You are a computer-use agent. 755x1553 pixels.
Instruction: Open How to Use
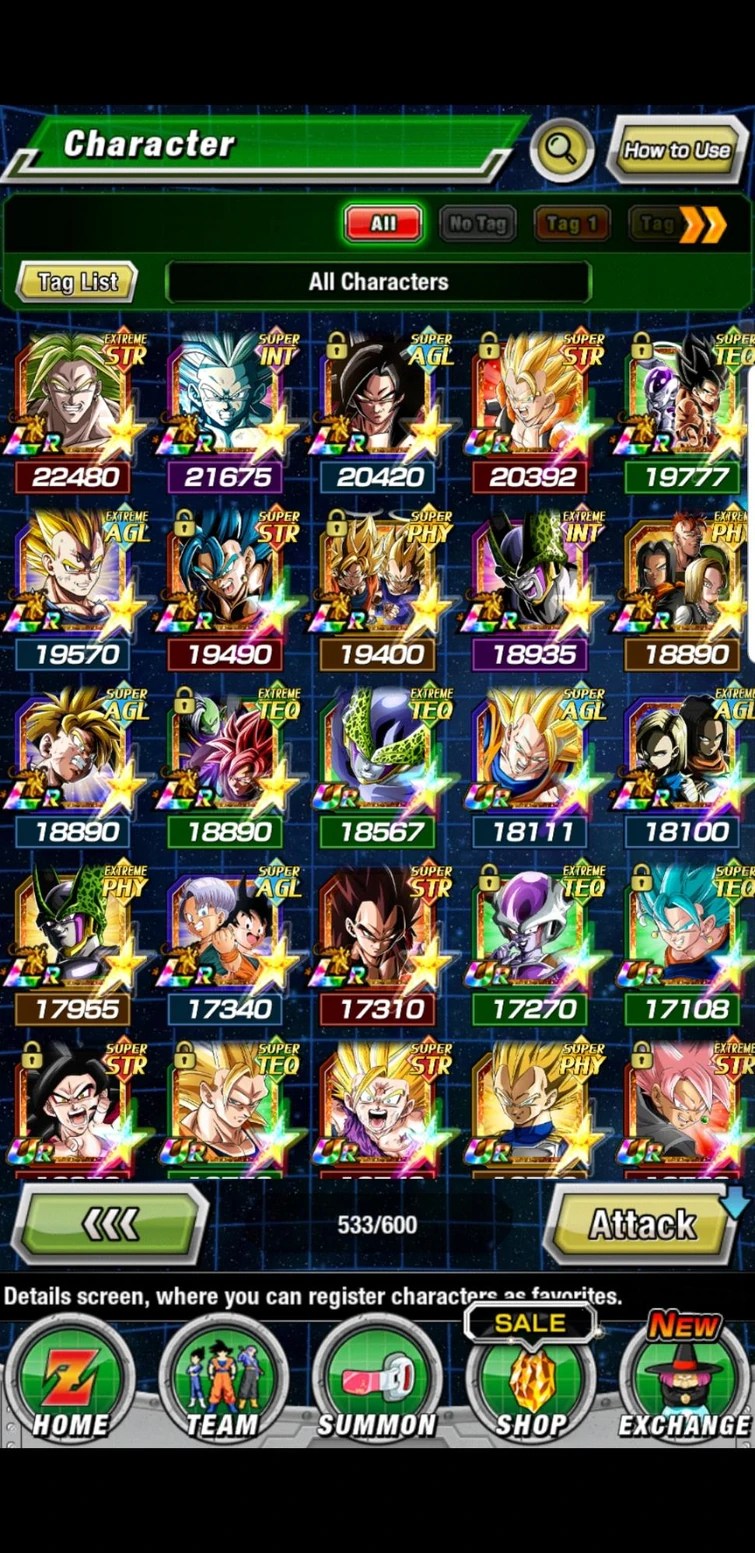point(677,148)
